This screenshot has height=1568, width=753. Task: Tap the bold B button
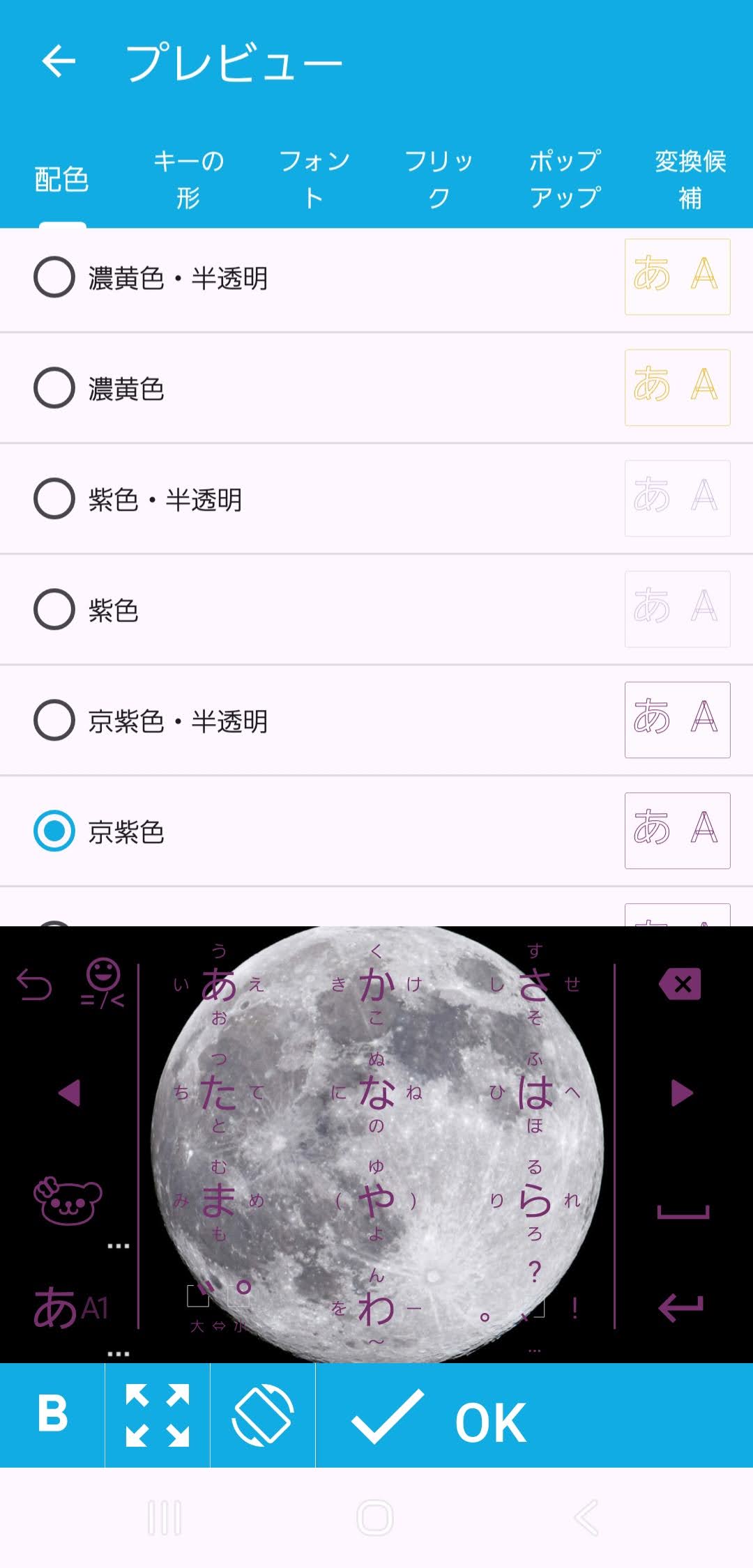(52, 1415)
